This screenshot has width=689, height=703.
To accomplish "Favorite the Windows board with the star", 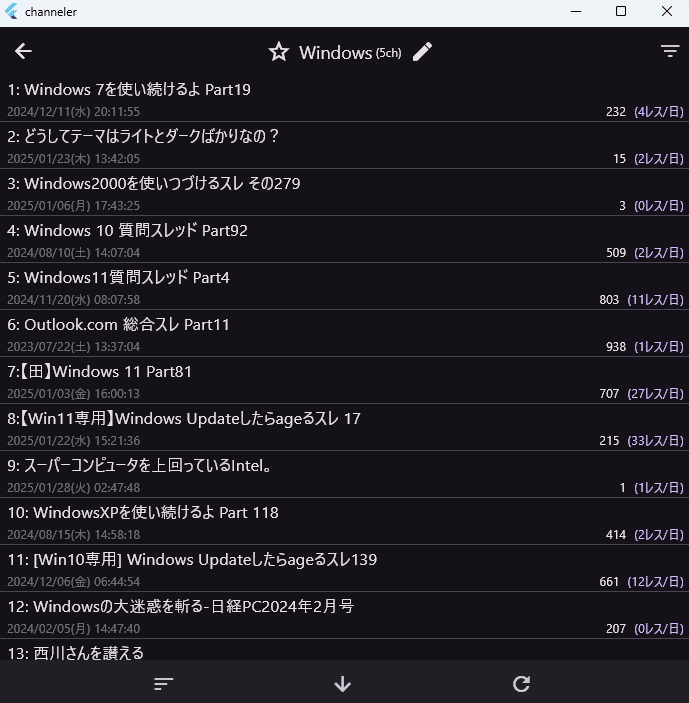I will (x=278, y=52).
